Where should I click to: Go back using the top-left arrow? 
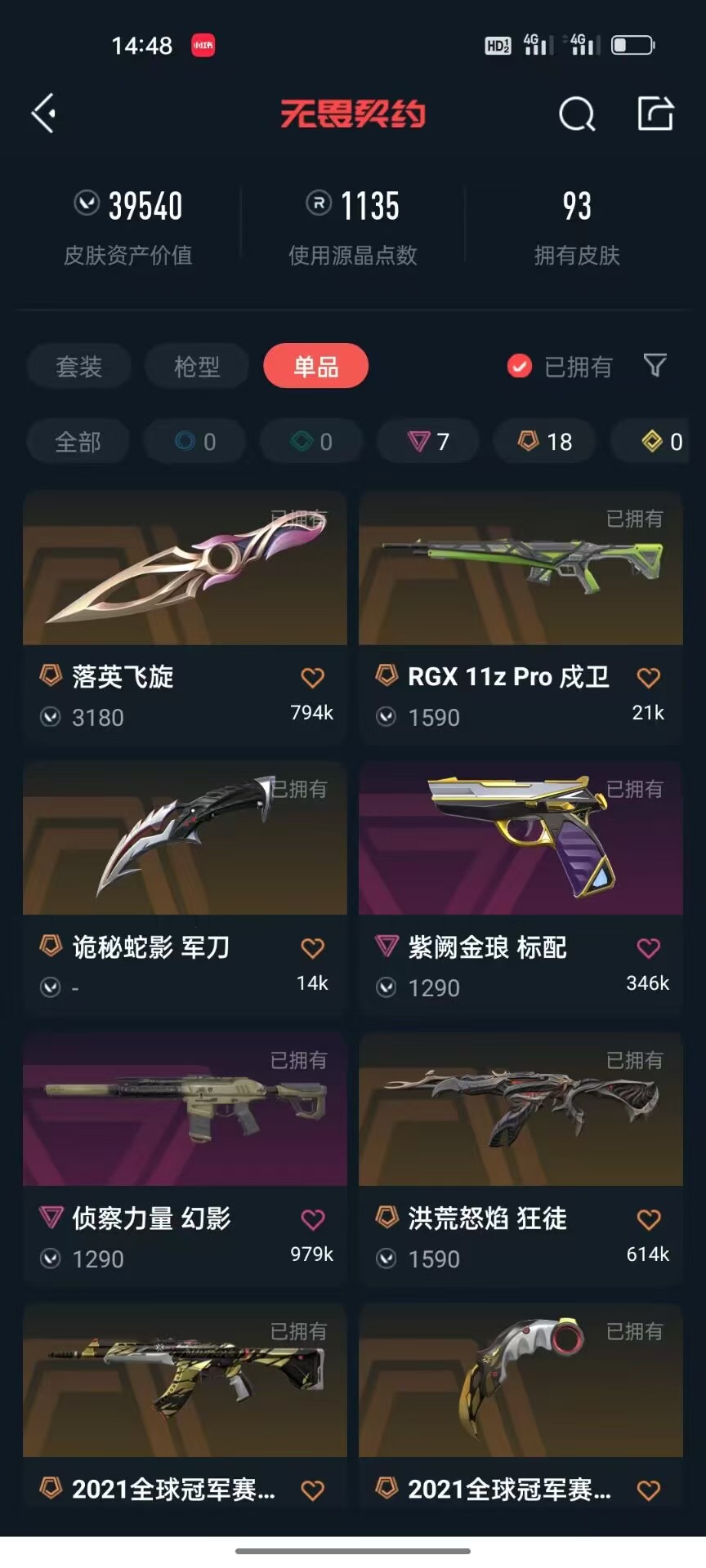(x=44, y=114)
